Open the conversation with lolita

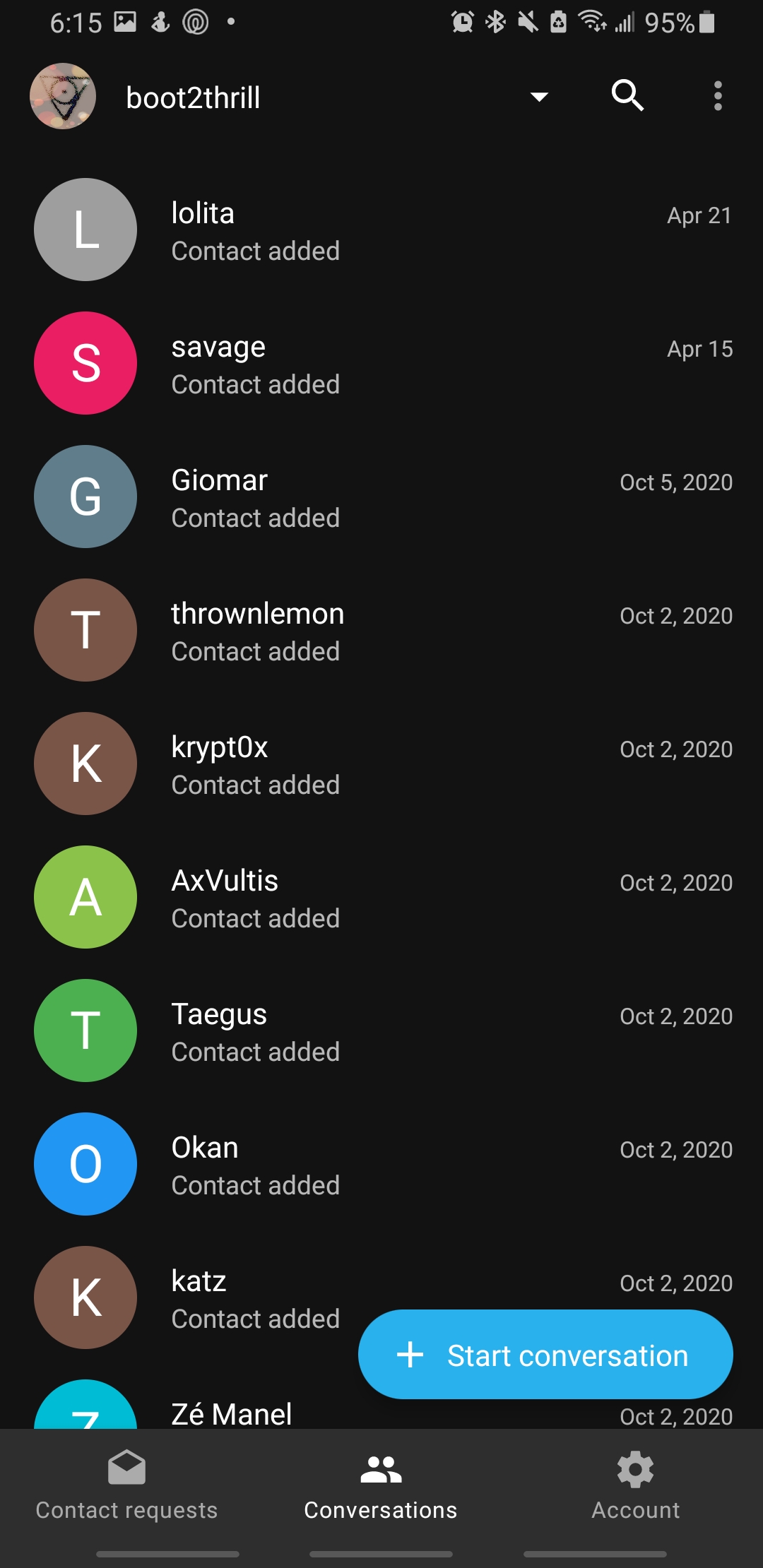[x=381, y=230]
